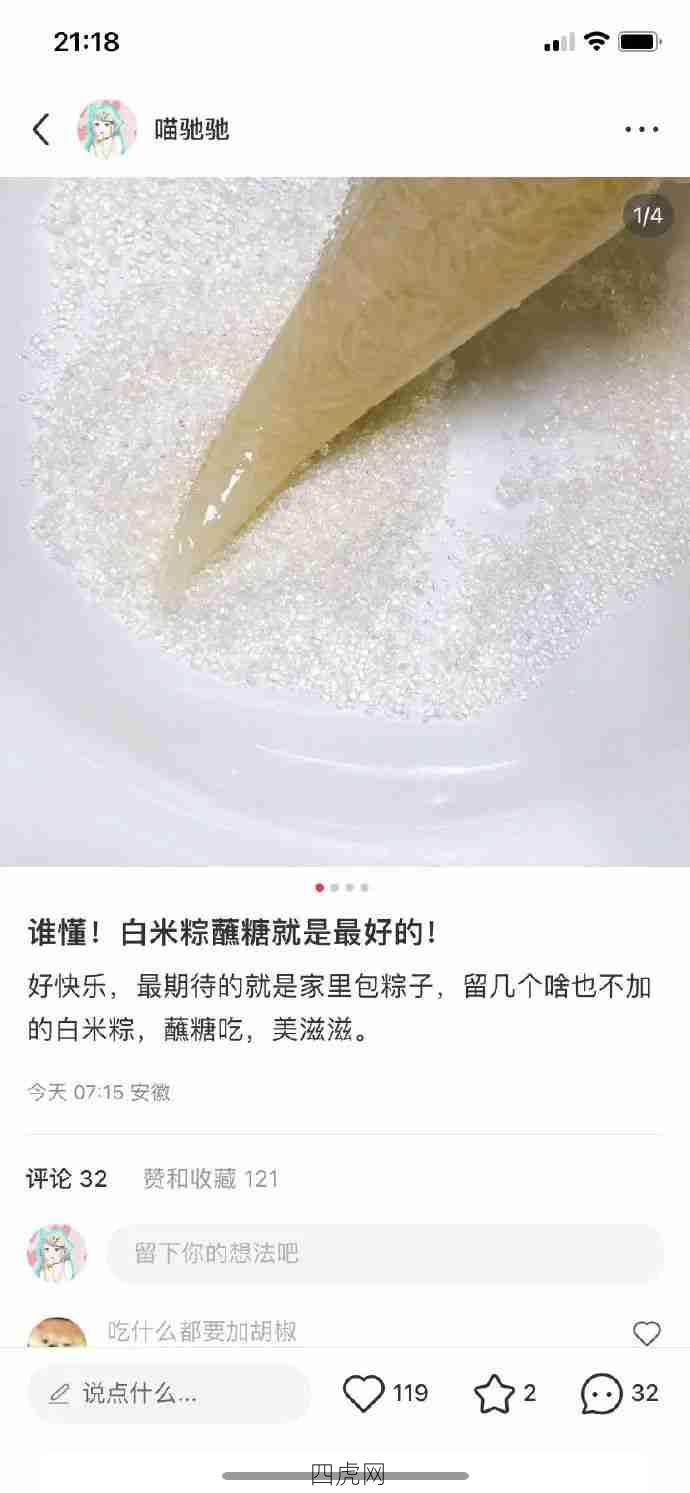Tap the photo page indicator dots
The image size is (690, 1493).
point(342,887)
